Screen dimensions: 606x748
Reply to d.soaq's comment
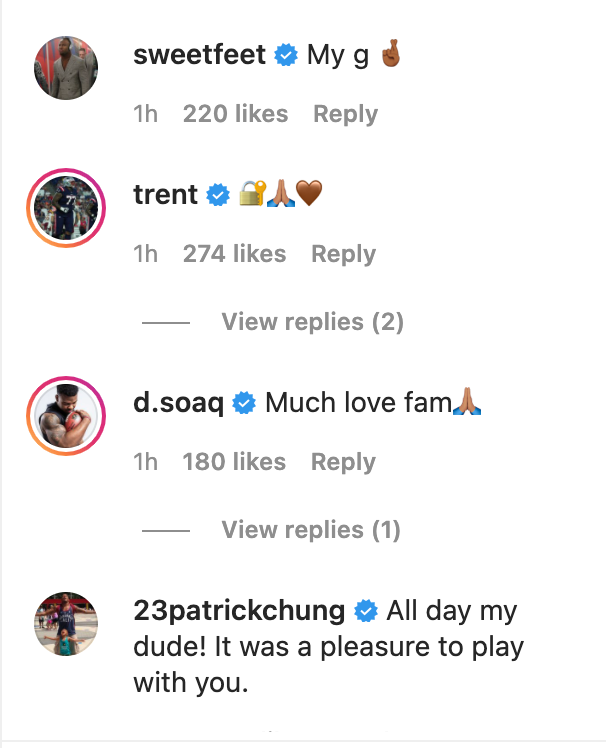point(343,462)
